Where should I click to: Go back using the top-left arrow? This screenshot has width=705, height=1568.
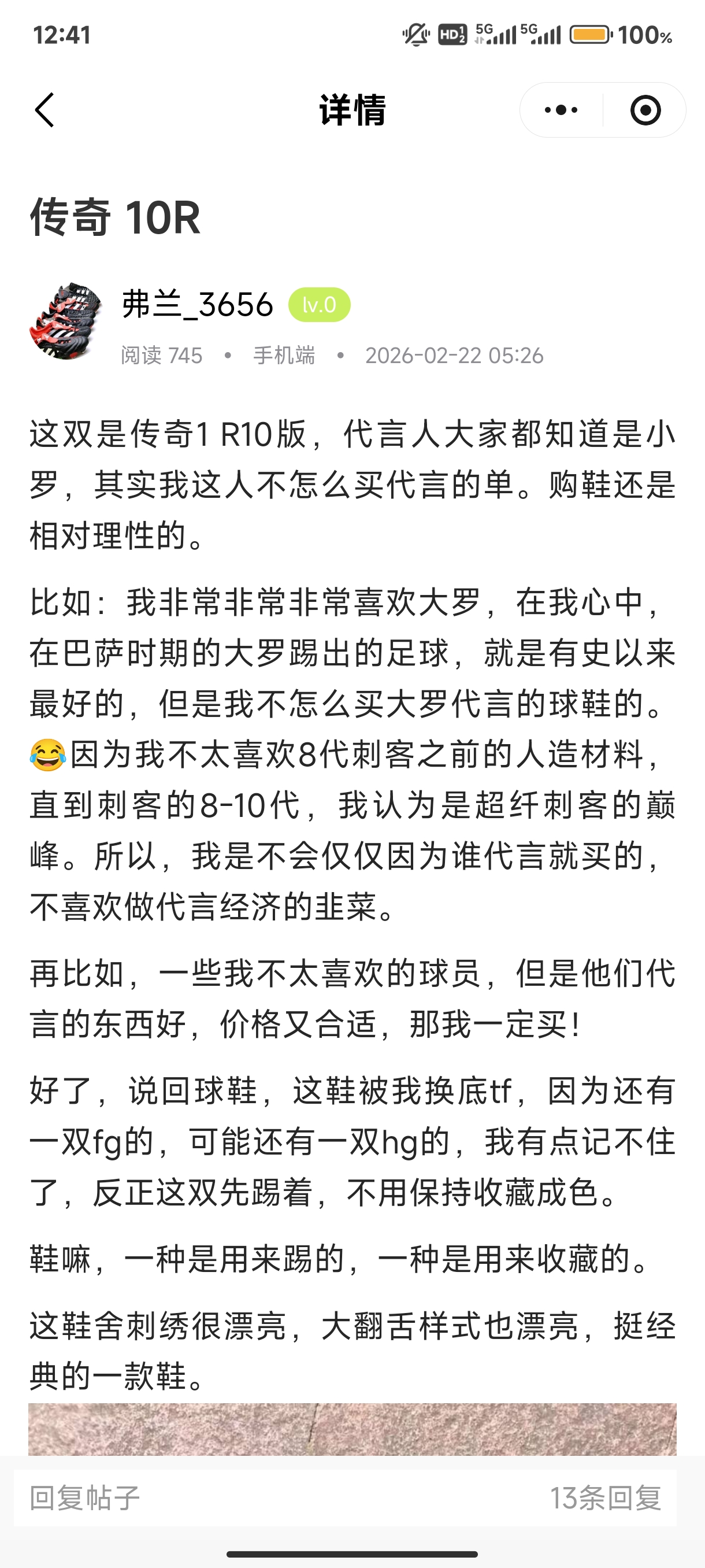pyautogui.click(x=45, y=110)
